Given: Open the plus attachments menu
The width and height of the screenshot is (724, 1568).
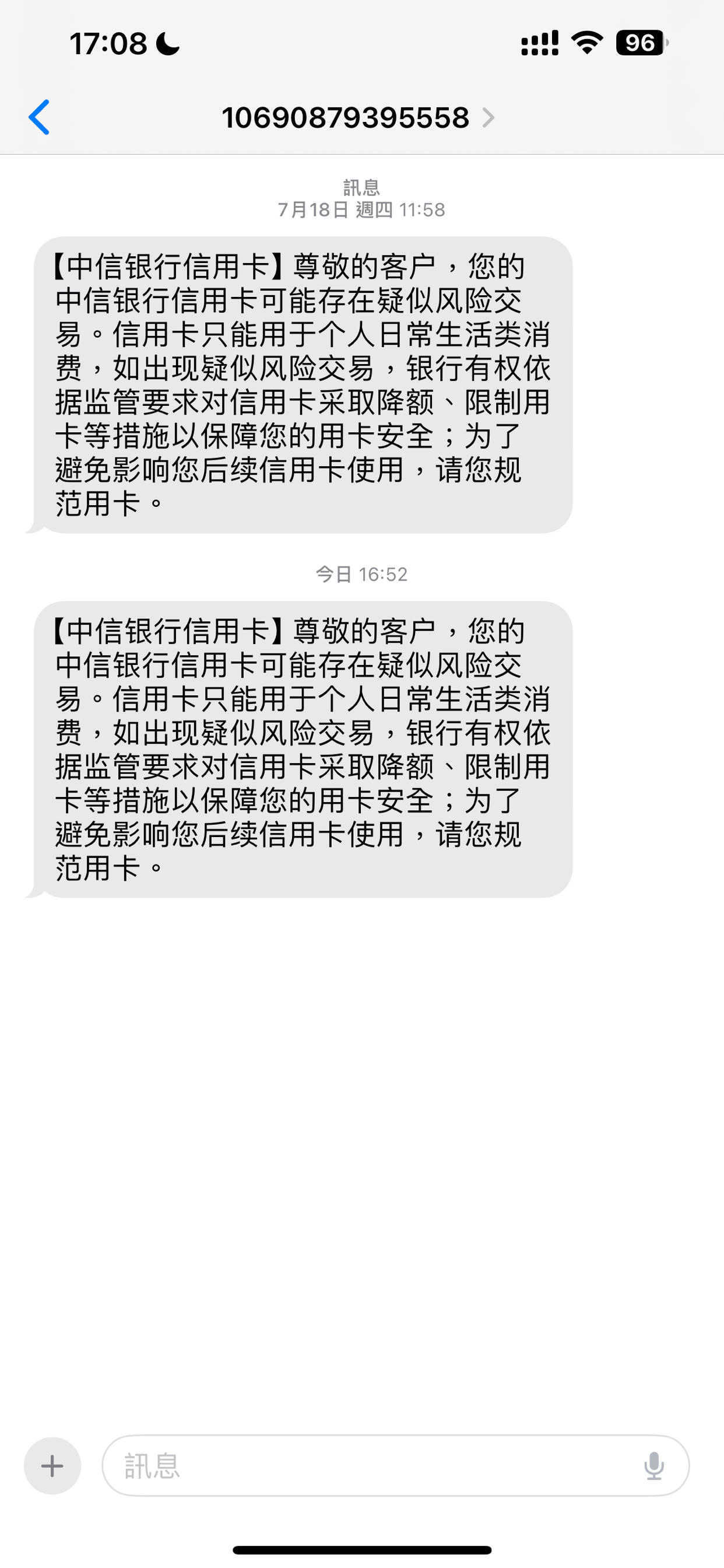Looking at the screenshot, I should pyautogui.click(x=52, y=1465).
